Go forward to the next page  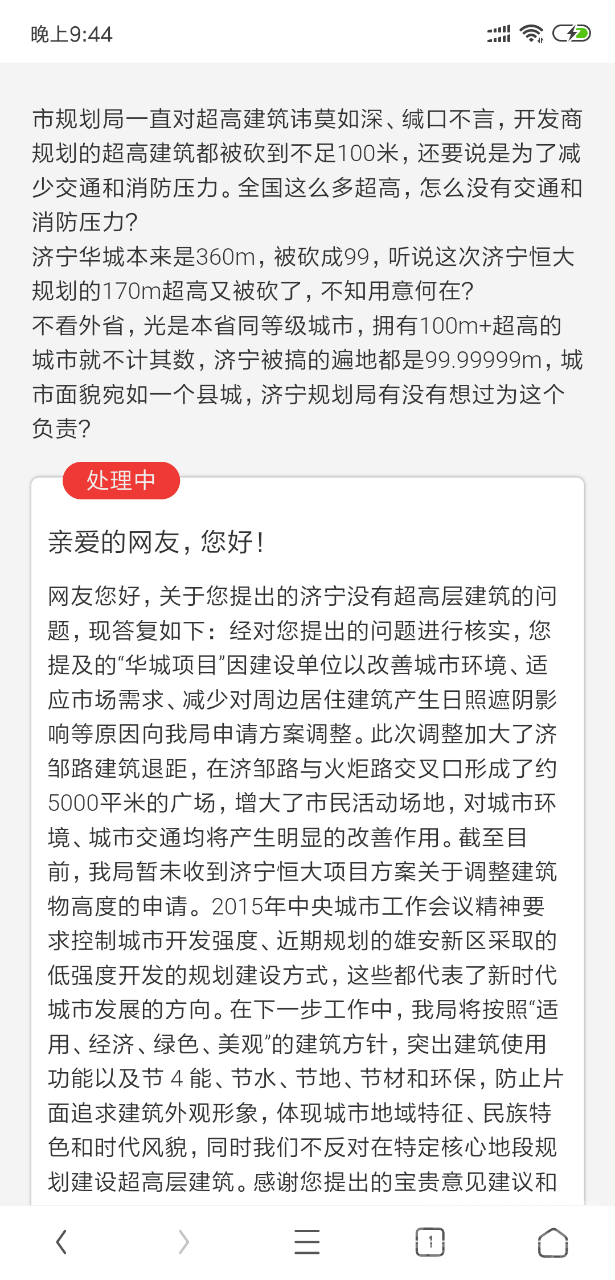pyautogui.click(x=184, y=1242)
